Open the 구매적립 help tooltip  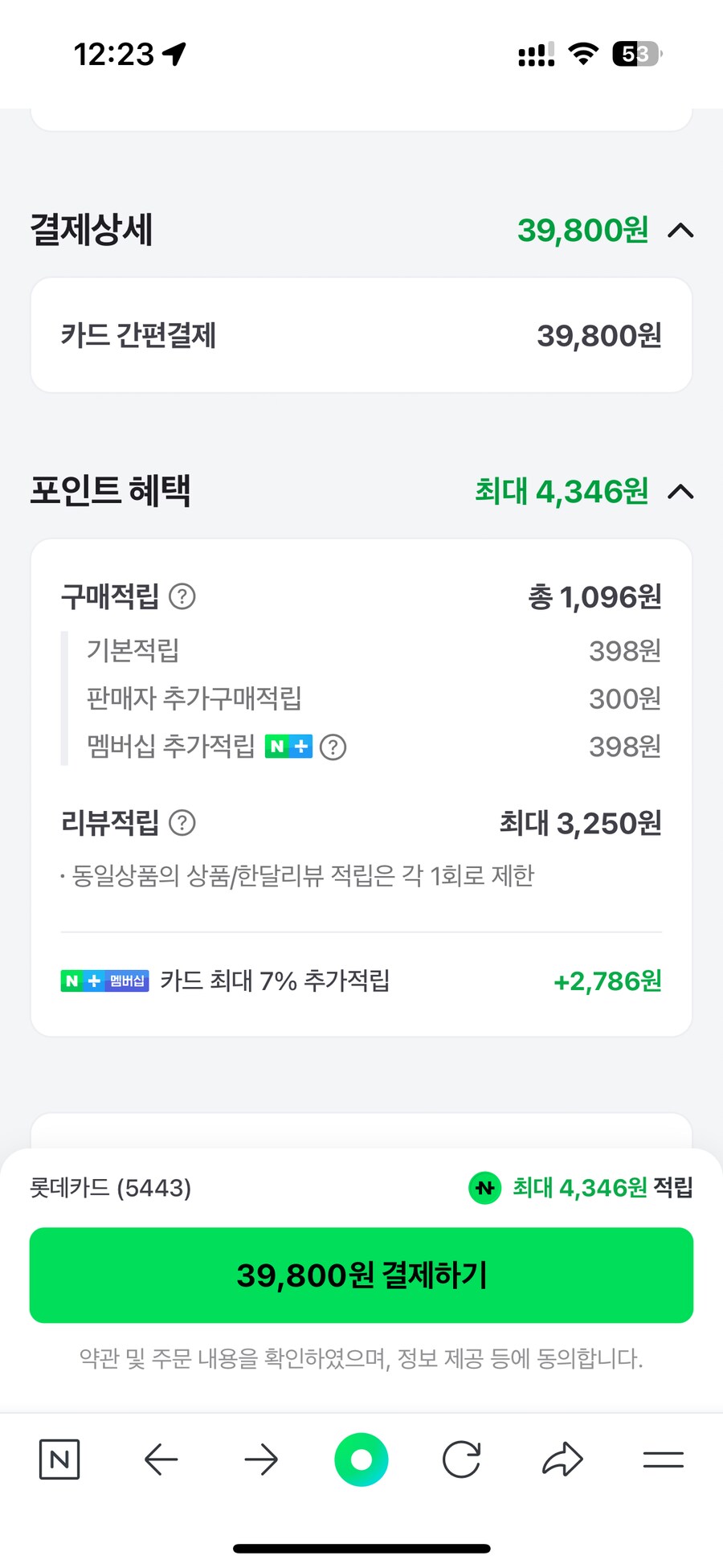pos(183,596)
